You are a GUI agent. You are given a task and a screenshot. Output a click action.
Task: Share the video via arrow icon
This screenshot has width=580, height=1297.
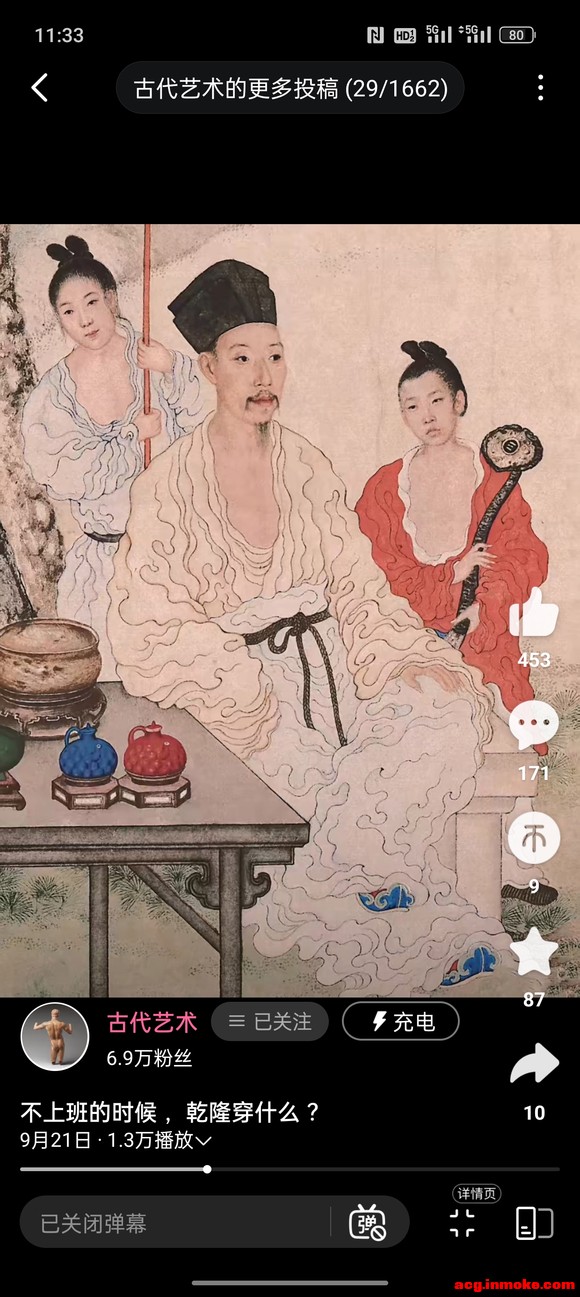click(534, 1064)
